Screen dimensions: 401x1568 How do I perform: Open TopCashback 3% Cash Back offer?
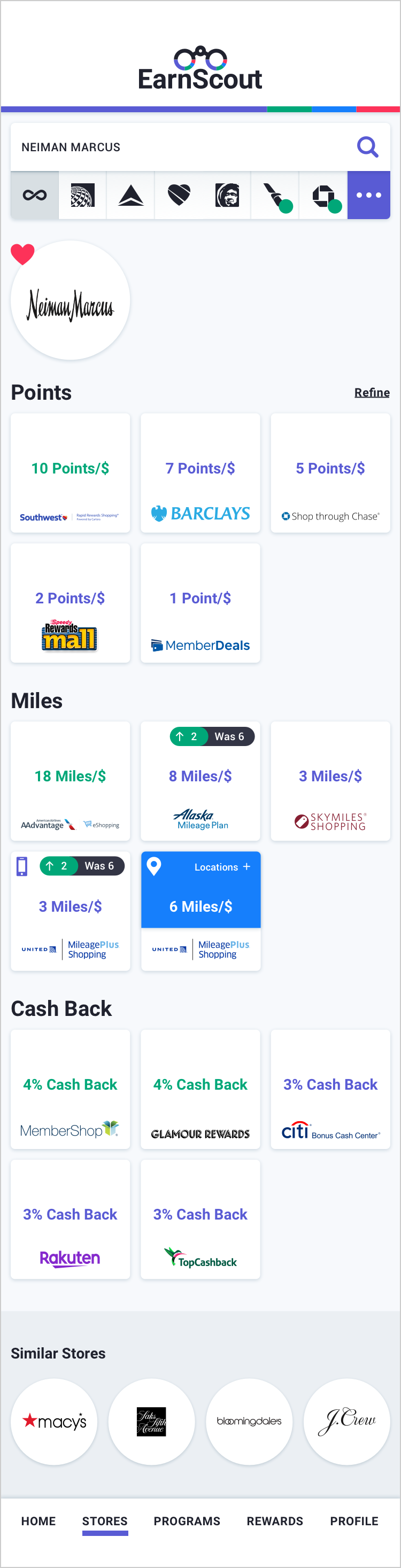[200, 1218]
